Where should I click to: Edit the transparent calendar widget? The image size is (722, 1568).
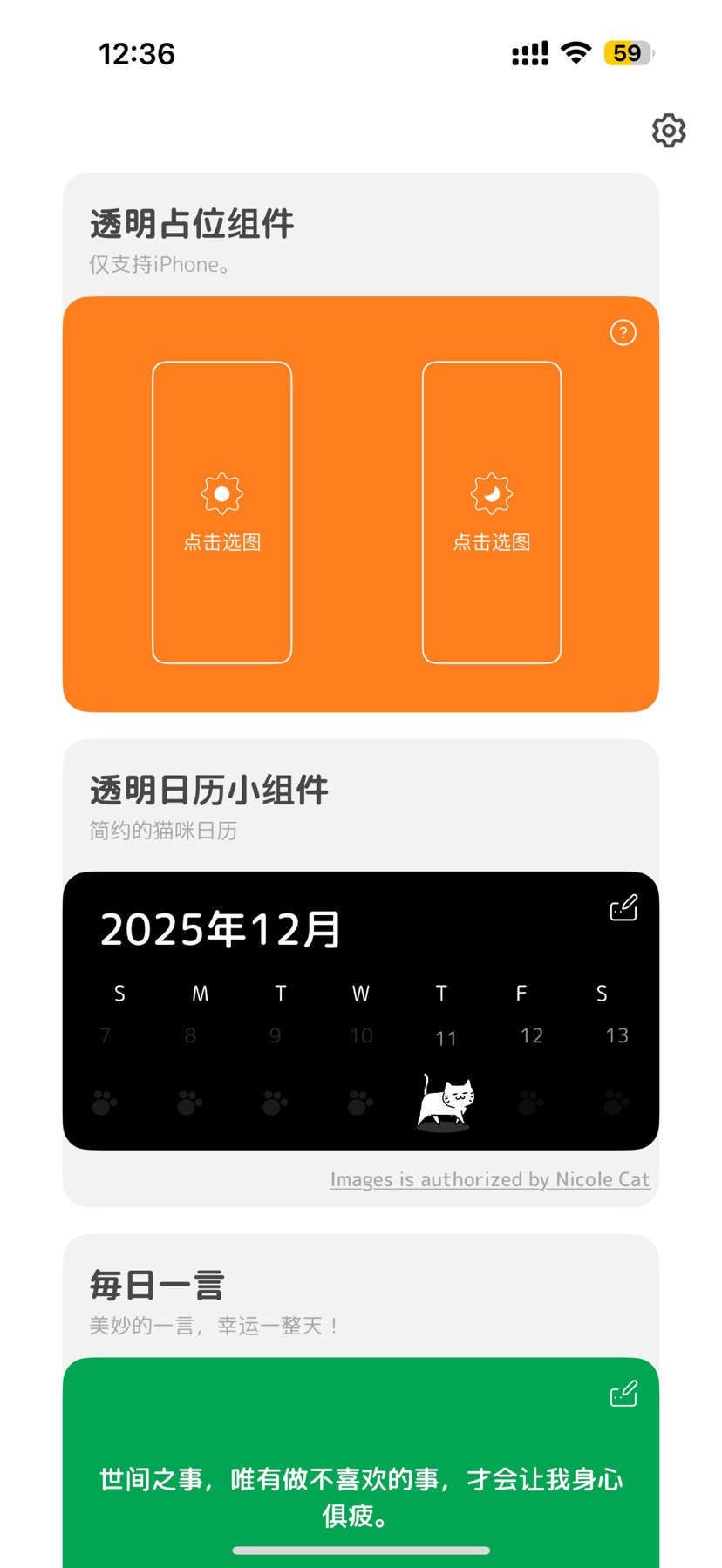(x=623, y=908)
